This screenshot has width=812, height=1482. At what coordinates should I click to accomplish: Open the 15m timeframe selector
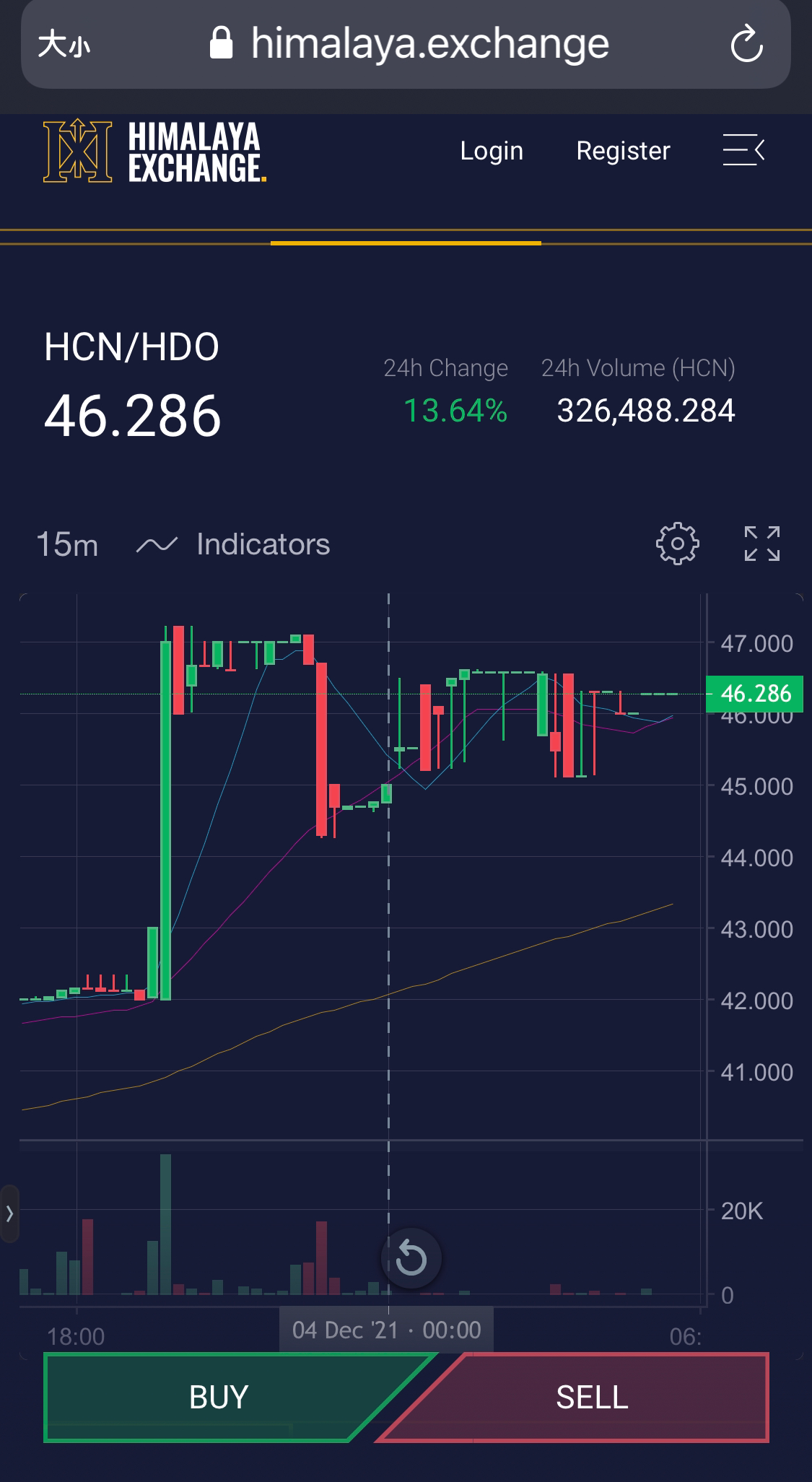tap(68, 545)
